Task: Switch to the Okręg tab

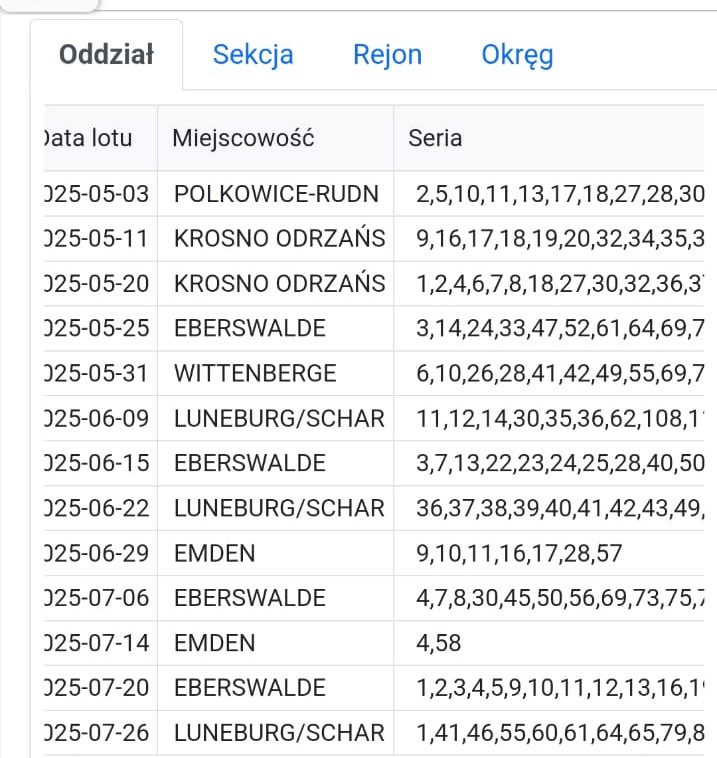Action: point(517,54)
